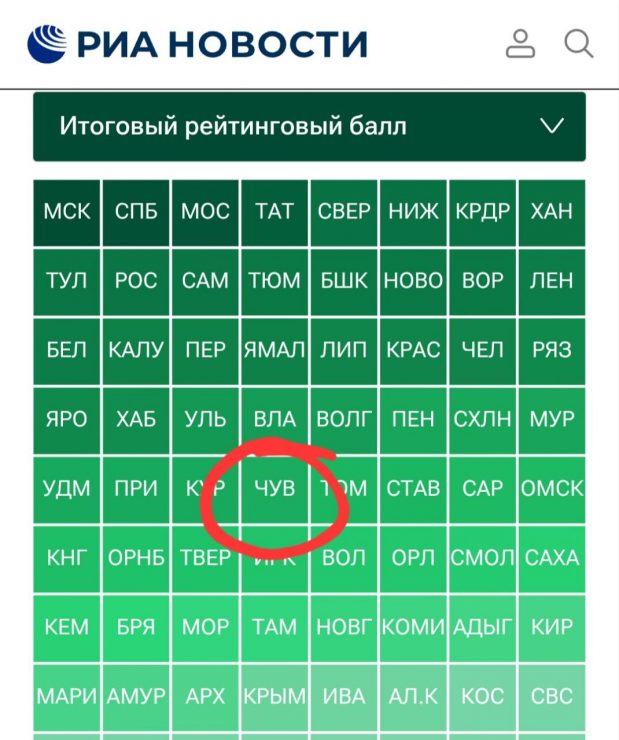Open the КРЫМ region tile
The image size is (619, 740).
pyautogui.click(x=275, y=697)
